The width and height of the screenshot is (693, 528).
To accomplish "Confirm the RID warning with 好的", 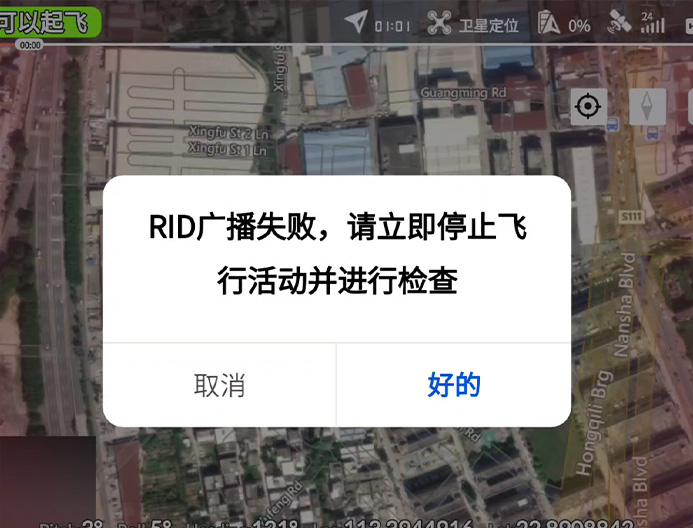I will pos(454,385).
